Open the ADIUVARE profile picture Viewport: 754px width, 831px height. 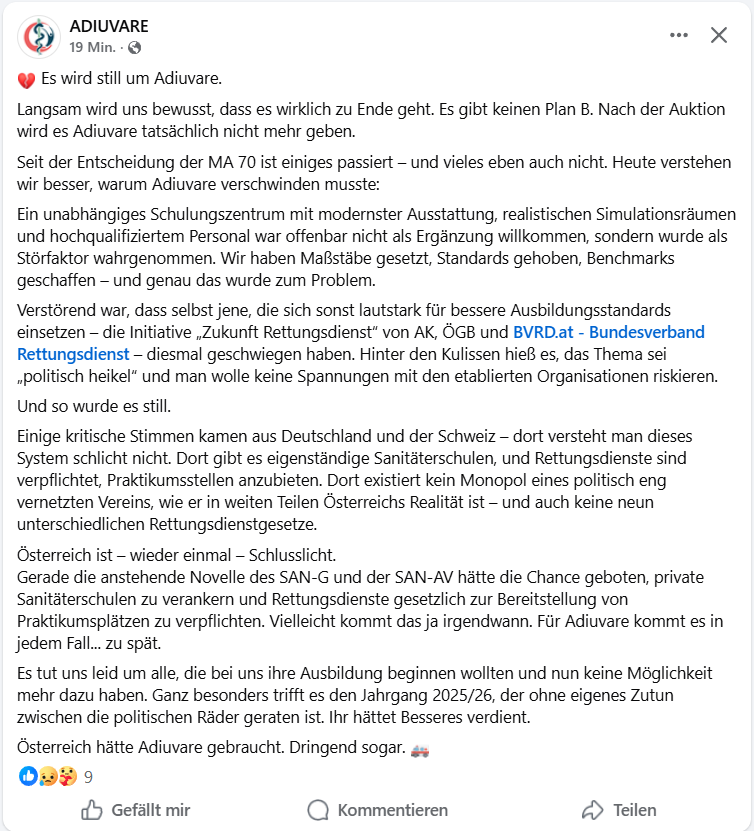click(x=39, y=36)
